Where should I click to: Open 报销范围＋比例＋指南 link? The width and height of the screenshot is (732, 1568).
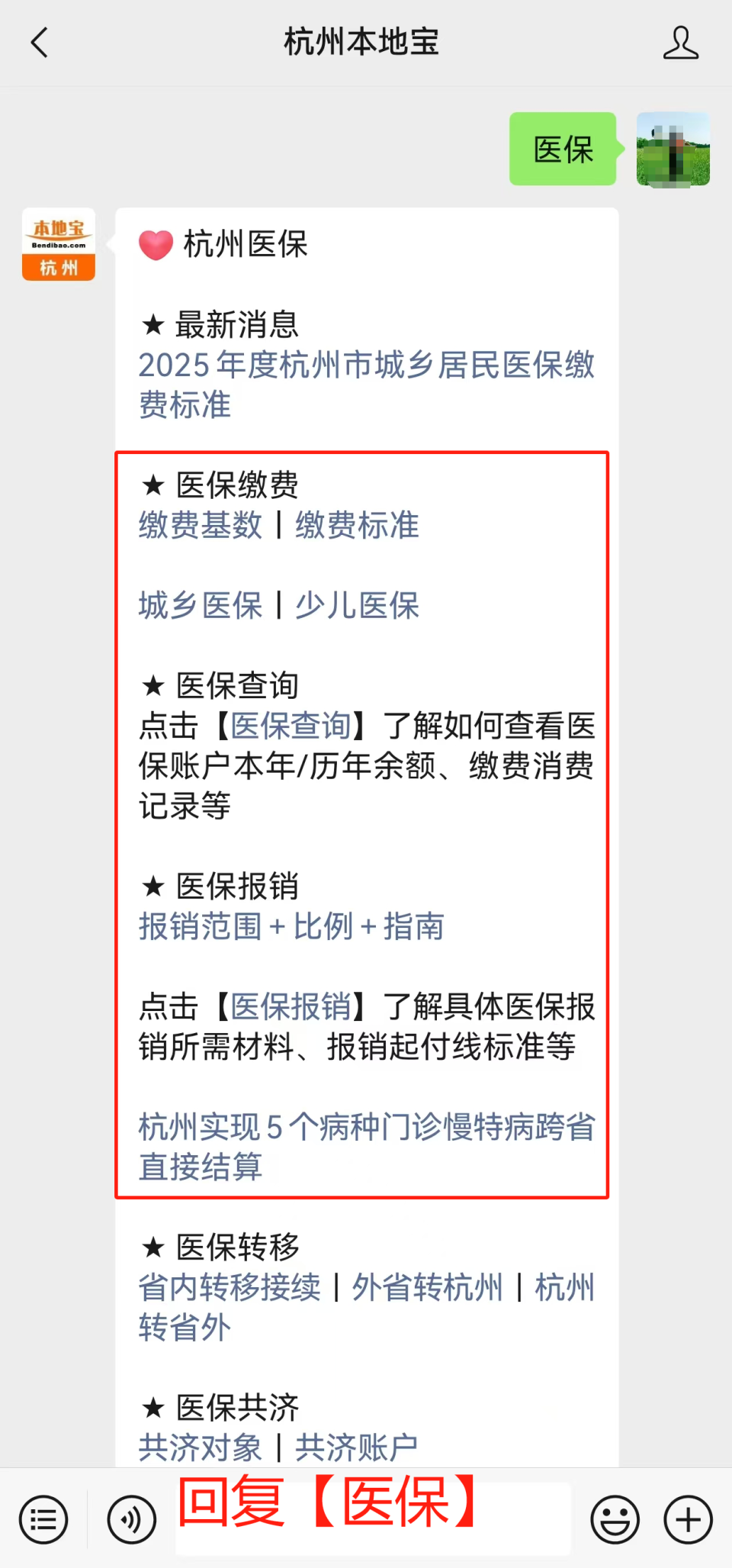click(x=293, y=927)
